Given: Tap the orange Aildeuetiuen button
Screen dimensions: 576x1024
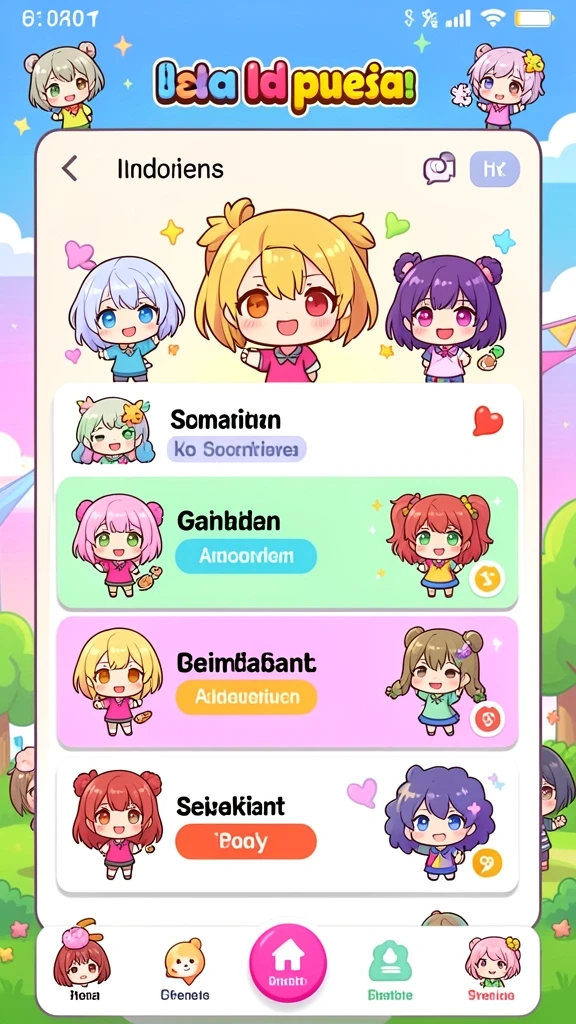Looking at the screenshot, I should coord(246,697).
